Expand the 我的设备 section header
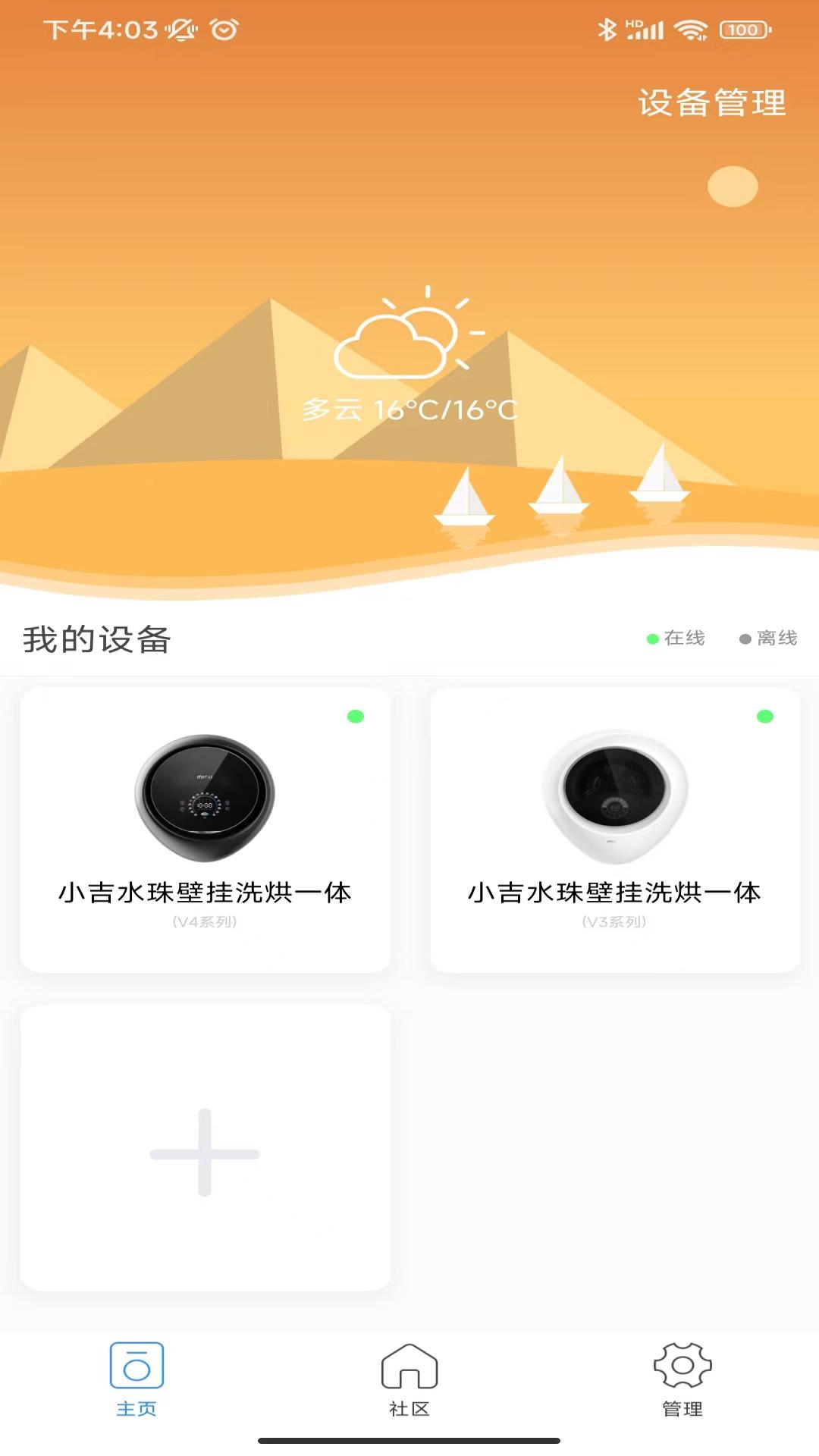The width and height of the screenshot is (819, 1456). pos(97,639)
